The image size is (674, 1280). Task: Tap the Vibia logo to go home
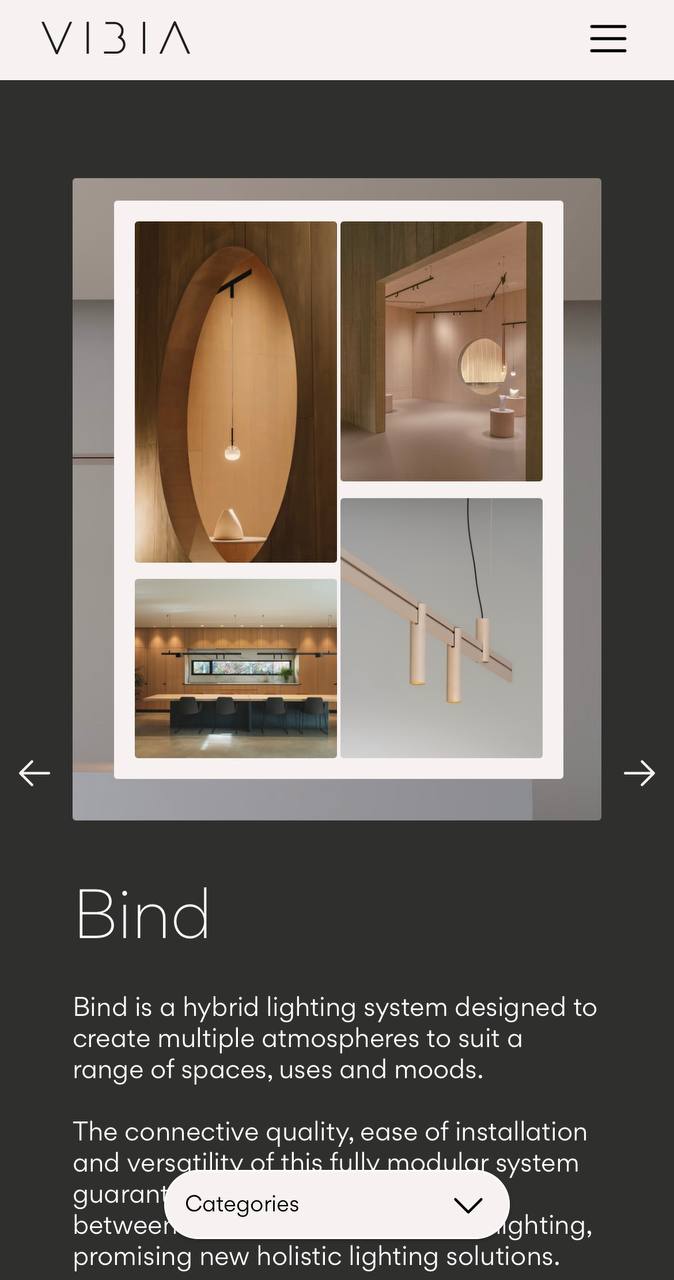116,39
